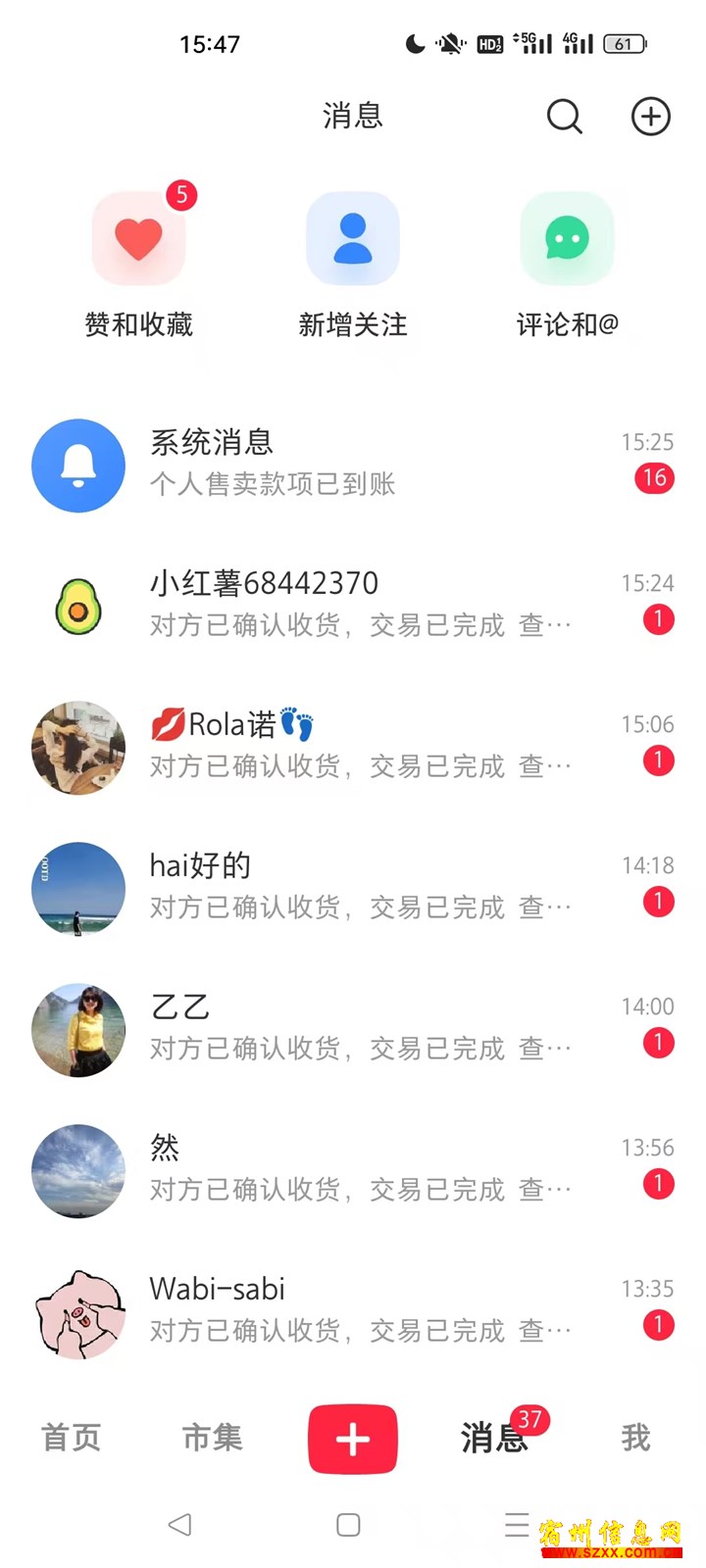The image size is (706, 1568).
Task: Open the chat with Wabi-sabi
Action: click(x=353, y=1310)
